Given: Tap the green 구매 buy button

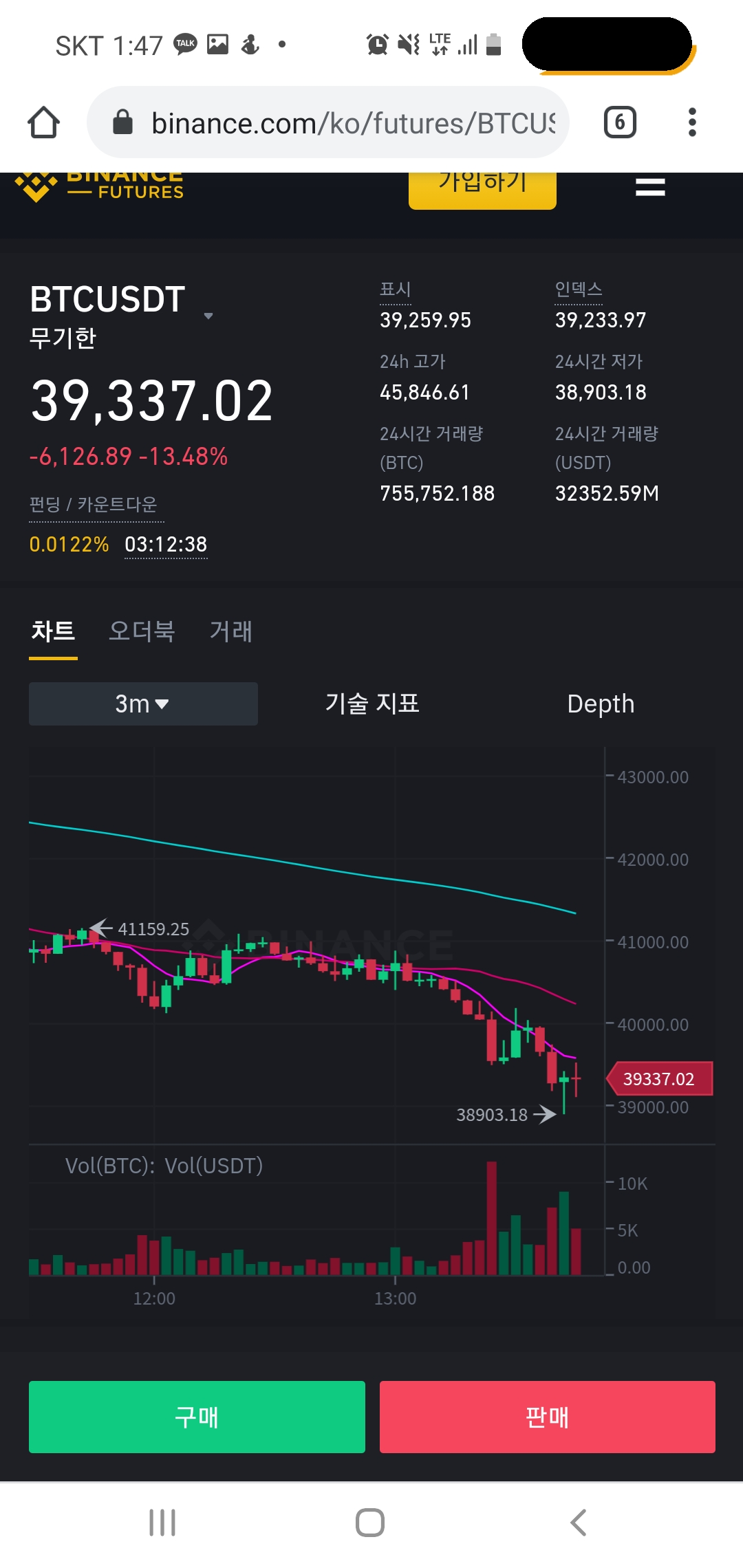Looking at the screenshot, I should click(x=197, y=1417).
